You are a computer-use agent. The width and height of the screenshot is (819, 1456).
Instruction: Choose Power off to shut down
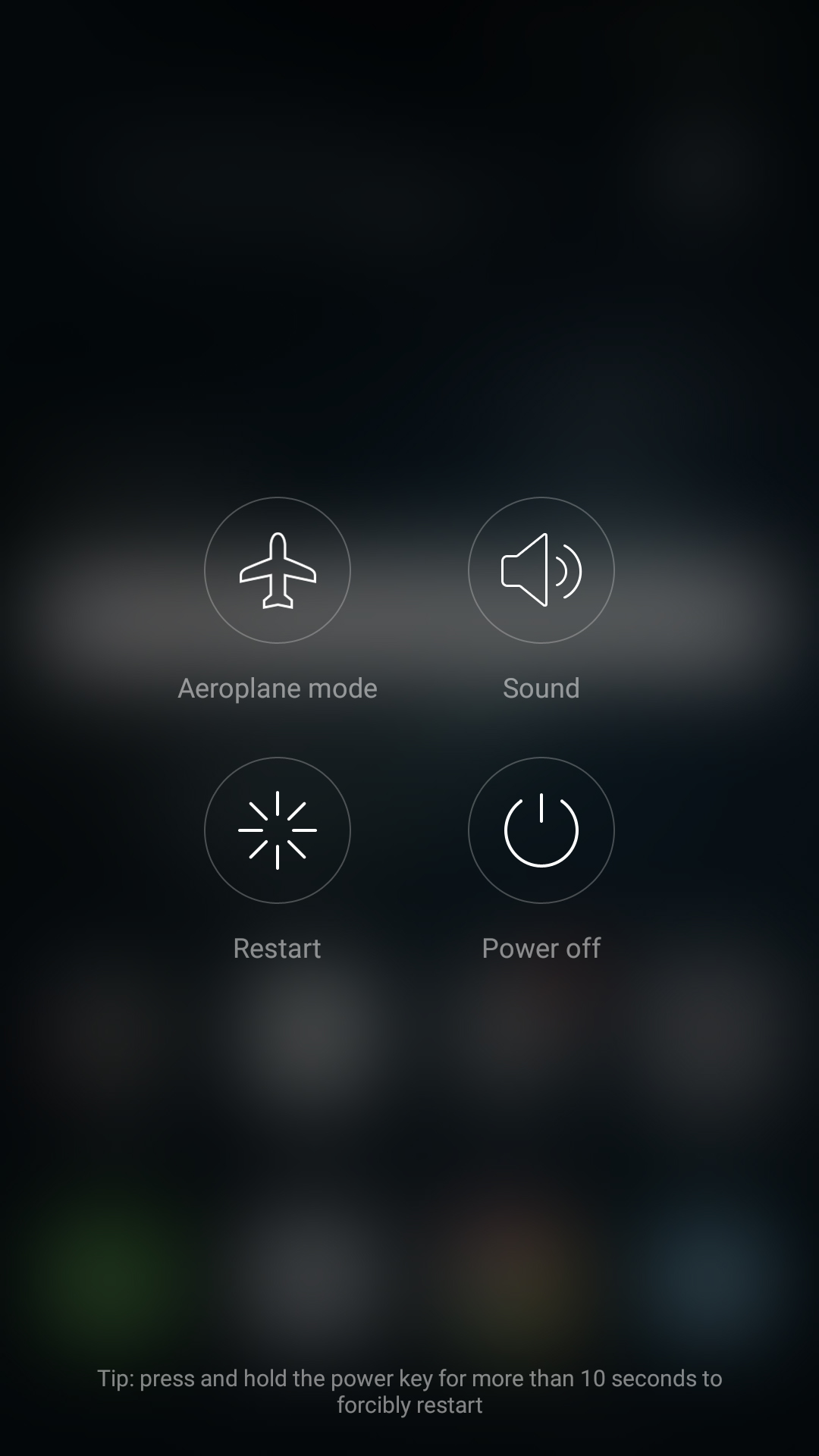click(541, 830)
